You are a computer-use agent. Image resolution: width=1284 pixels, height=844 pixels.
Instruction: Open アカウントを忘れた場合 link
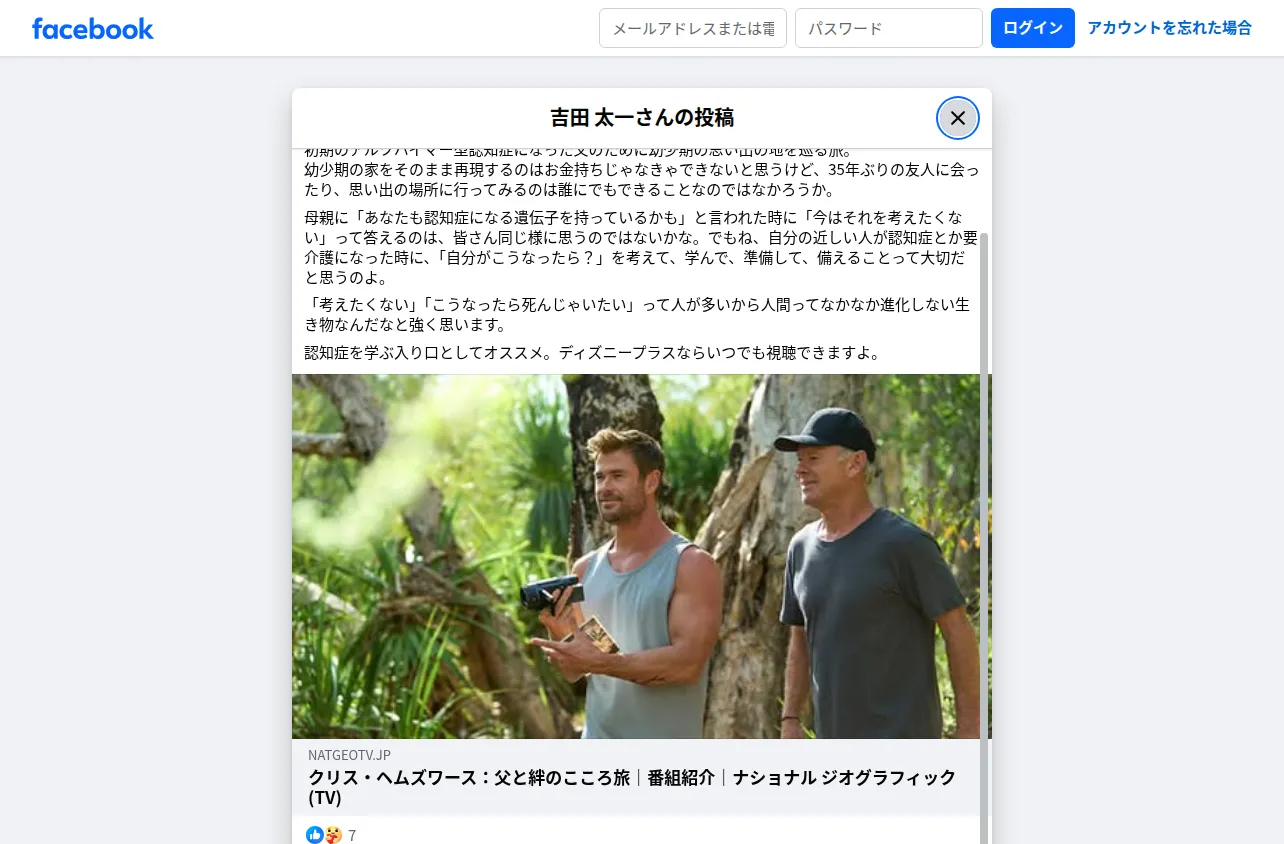(1169, 28)
